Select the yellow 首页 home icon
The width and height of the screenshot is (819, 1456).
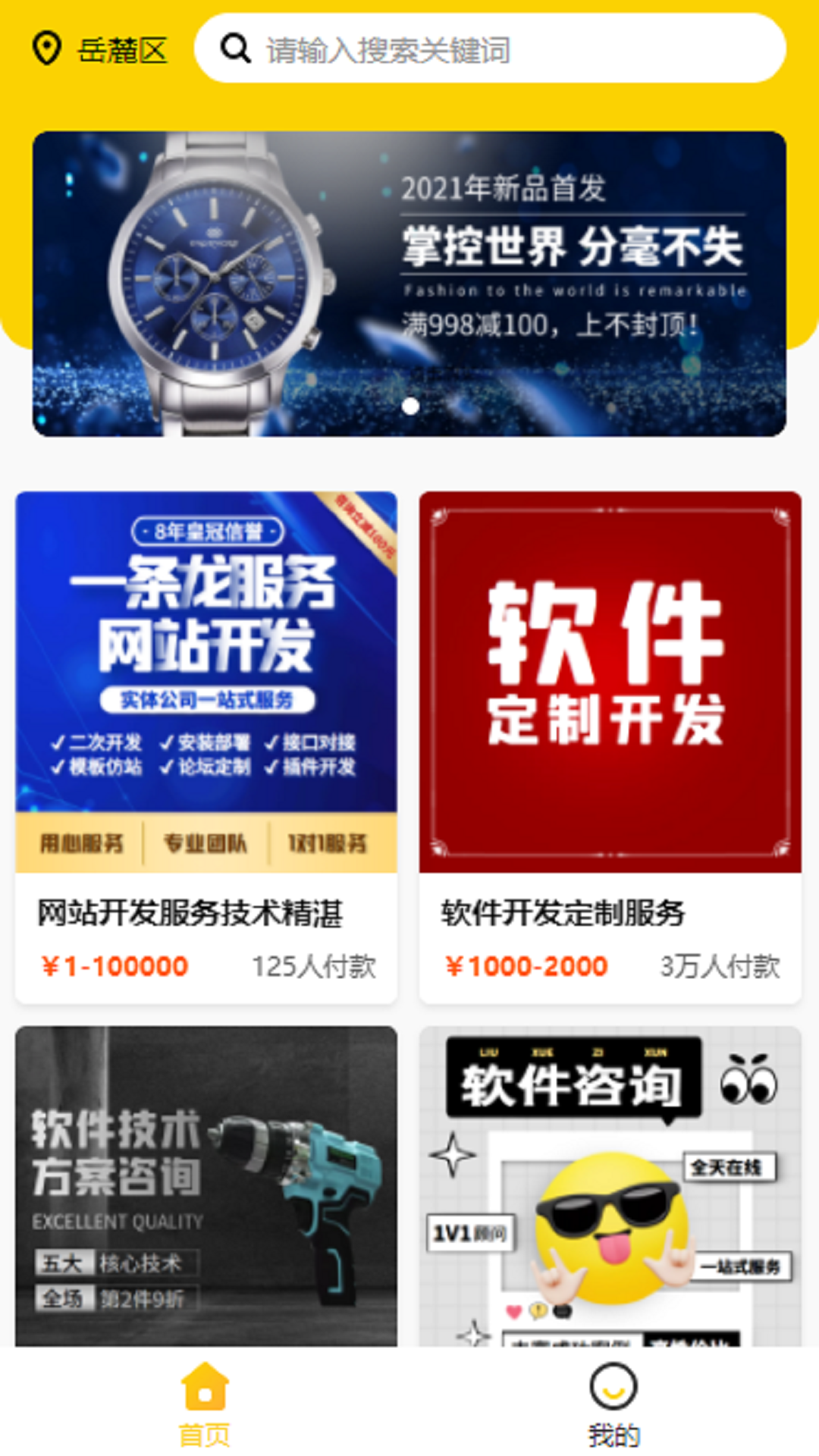click(206, 1385)
